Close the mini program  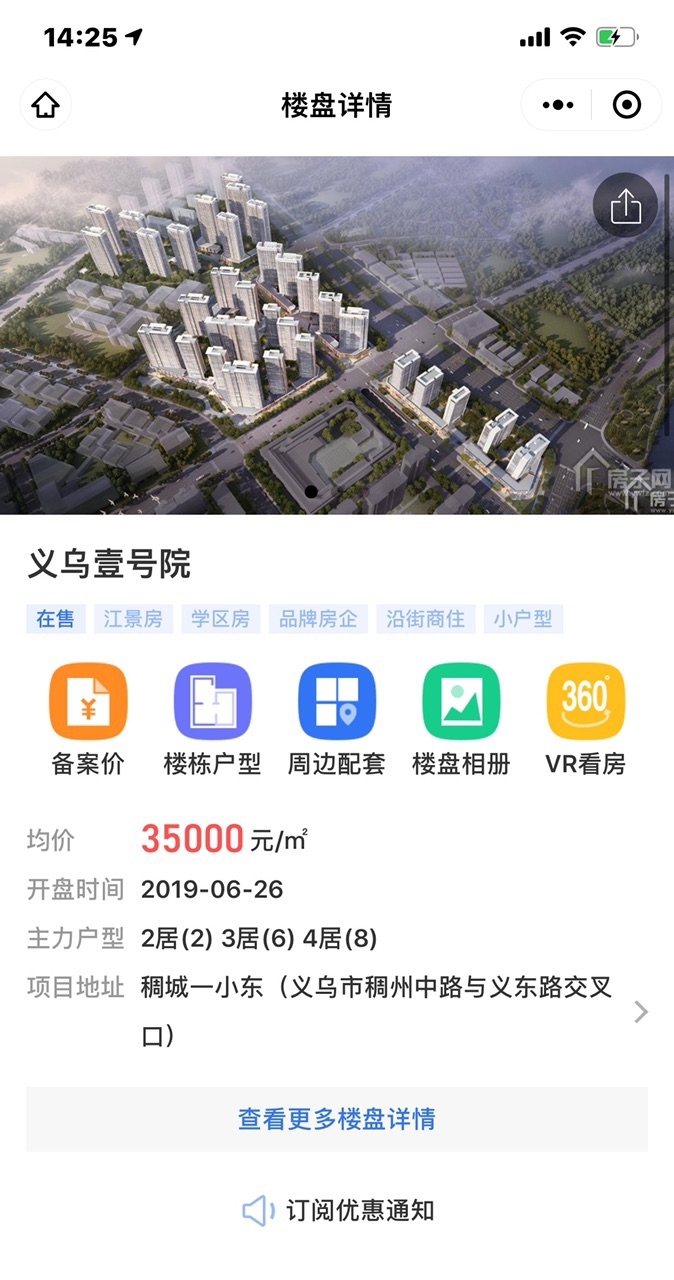tap(627, 105)
